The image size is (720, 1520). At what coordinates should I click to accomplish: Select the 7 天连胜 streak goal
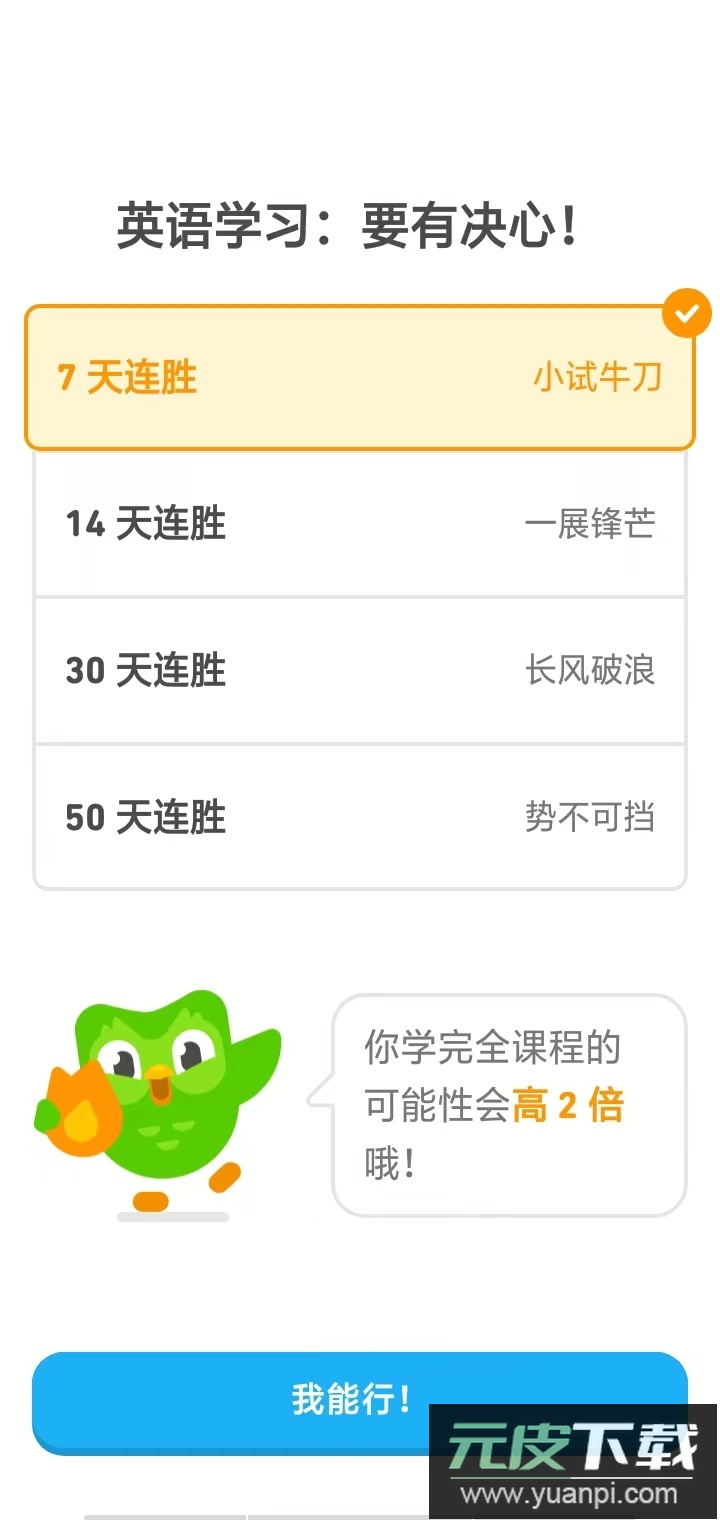360,378
